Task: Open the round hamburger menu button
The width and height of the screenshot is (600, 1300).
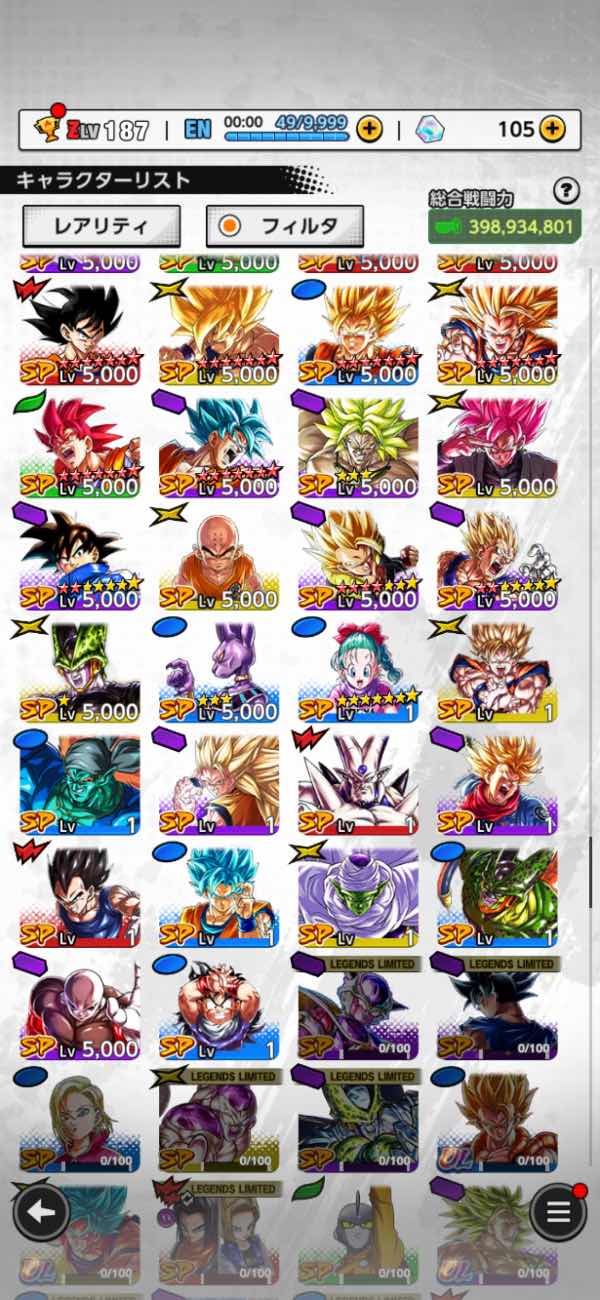Action: (557, 1213)
